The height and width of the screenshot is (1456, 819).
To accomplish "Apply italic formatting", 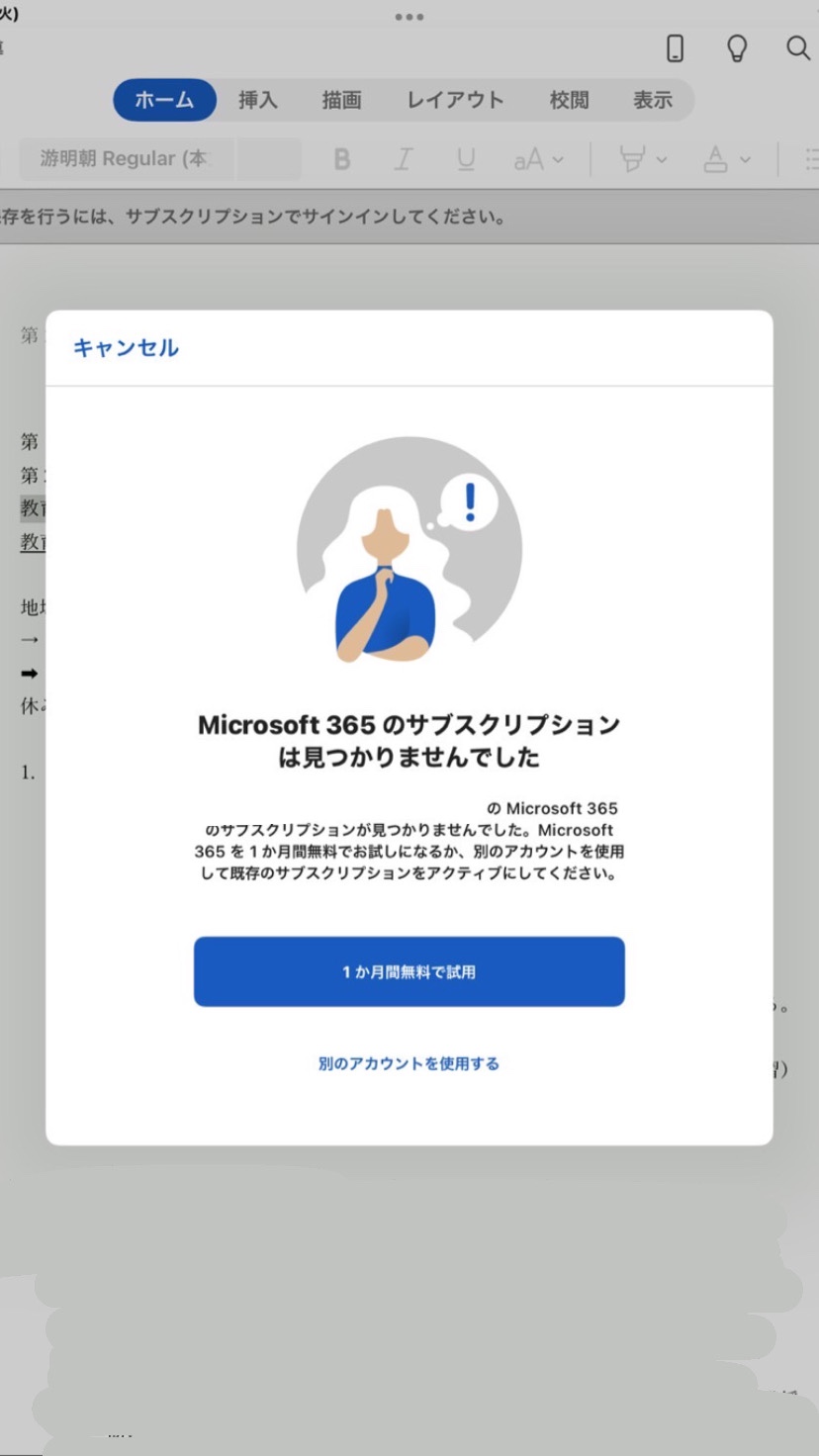I will tap(404, 159).
